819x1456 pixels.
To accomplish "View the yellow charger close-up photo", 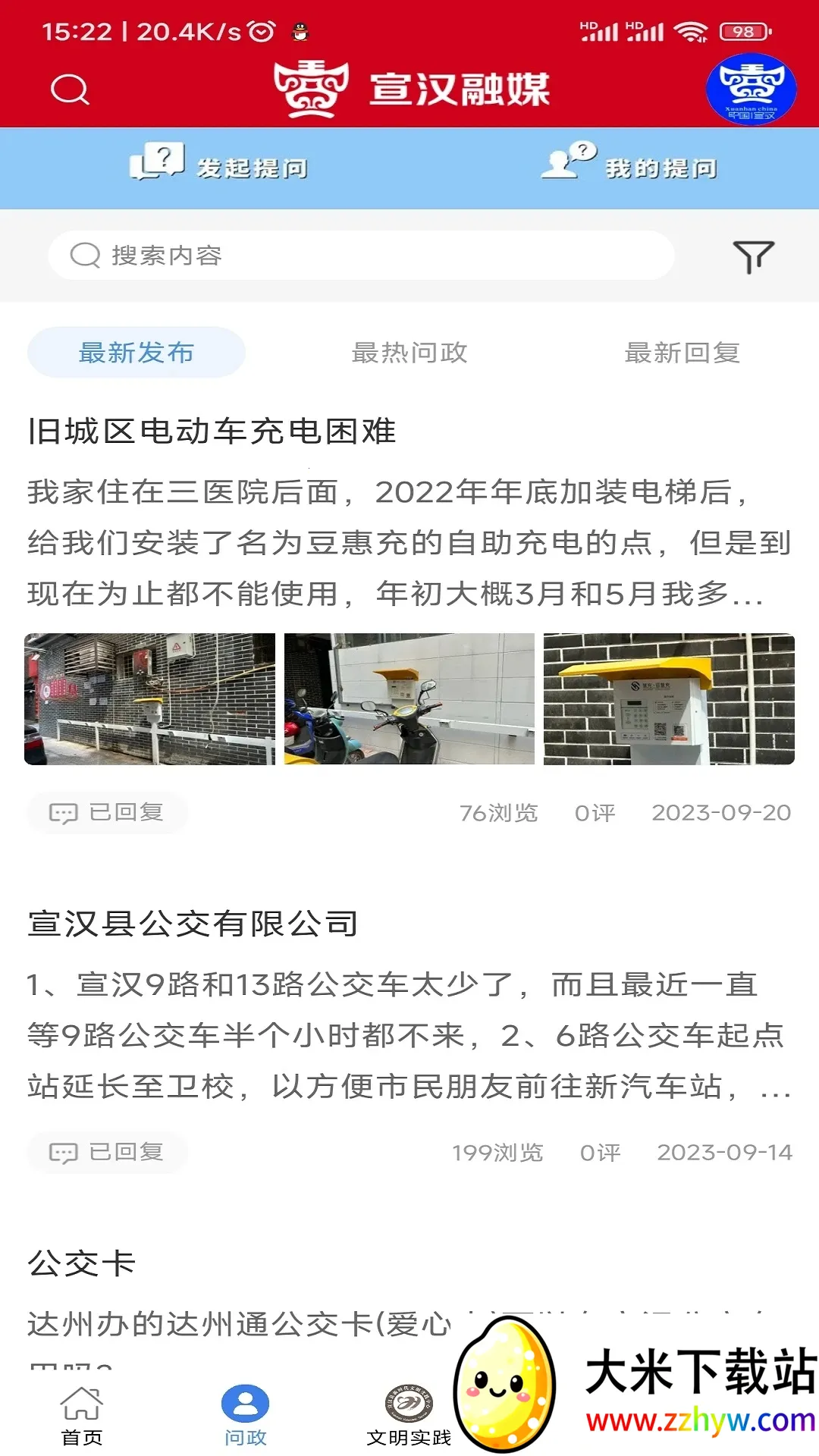I will 669,699.
